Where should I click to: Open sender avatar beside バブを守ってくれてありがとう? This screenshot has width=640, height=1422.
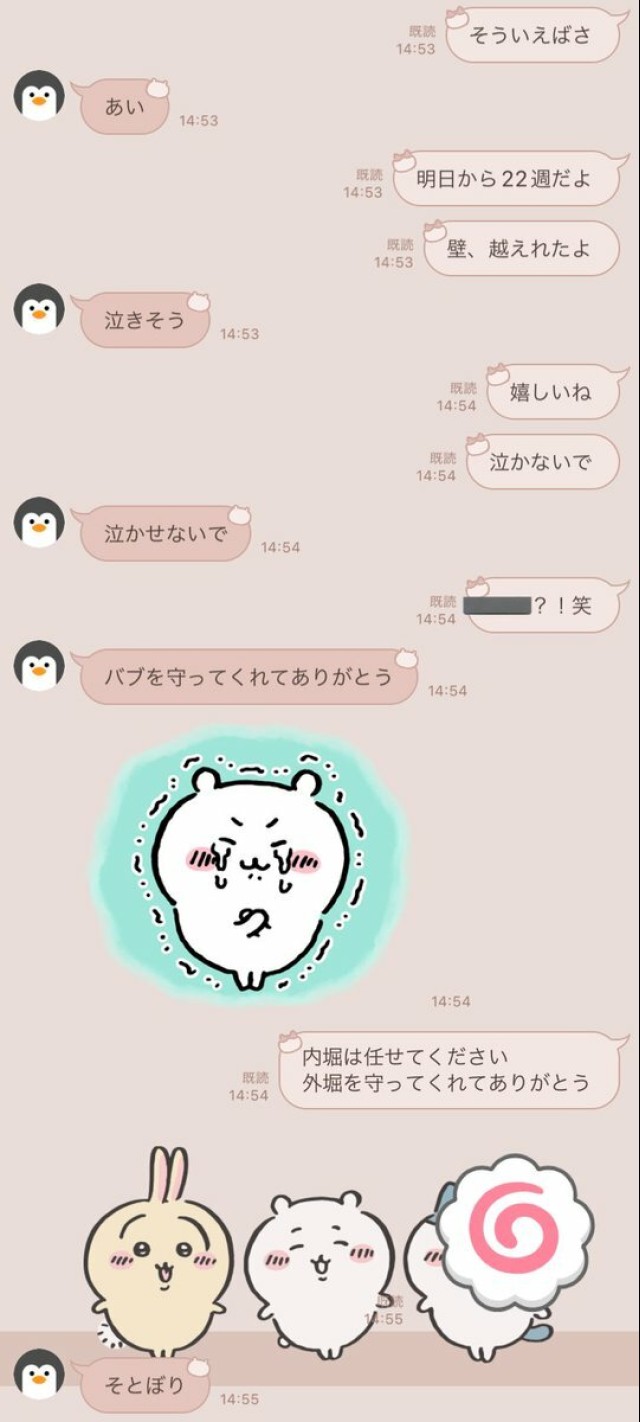[39, 666]
